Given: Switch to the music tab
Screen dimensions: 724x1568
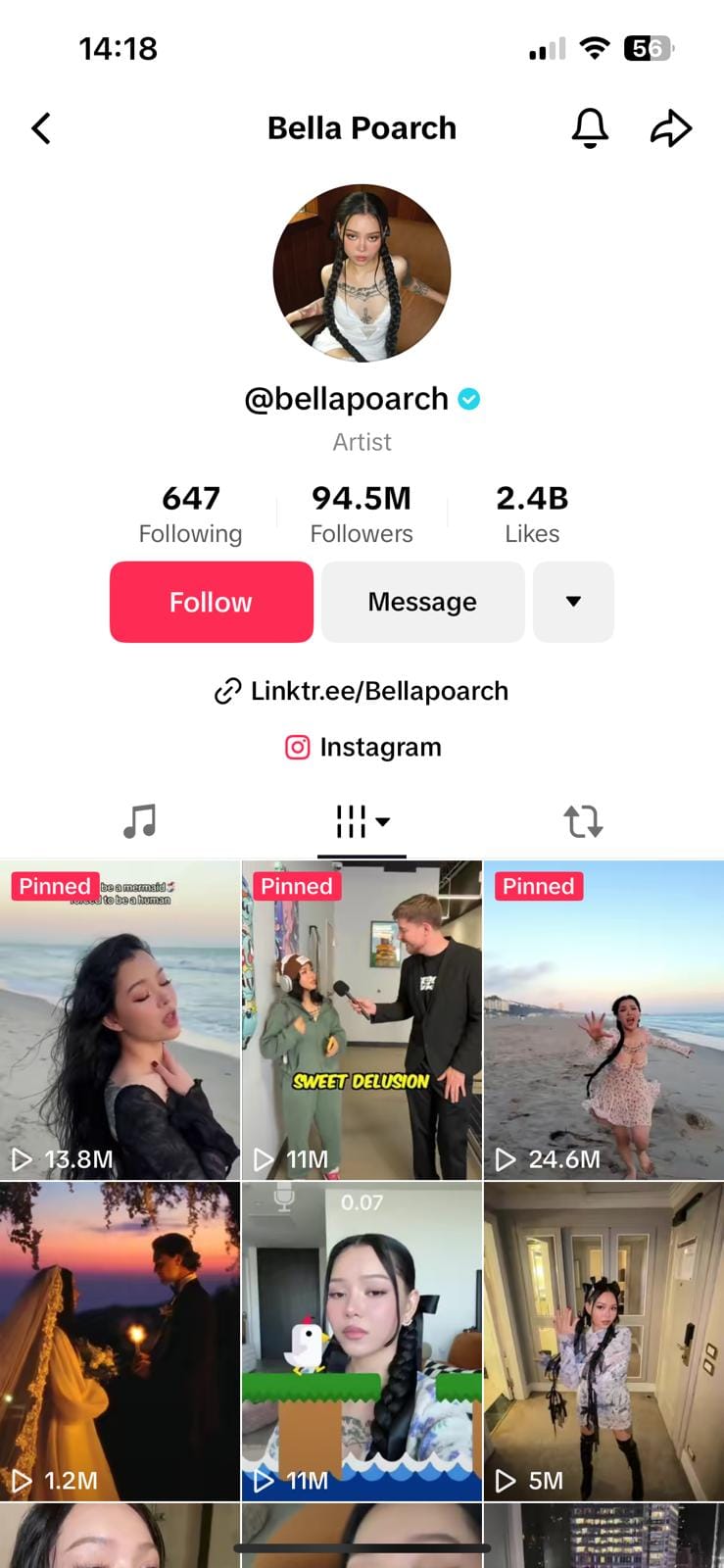Looking at the screenshot, I should click(x=140, y=820).
